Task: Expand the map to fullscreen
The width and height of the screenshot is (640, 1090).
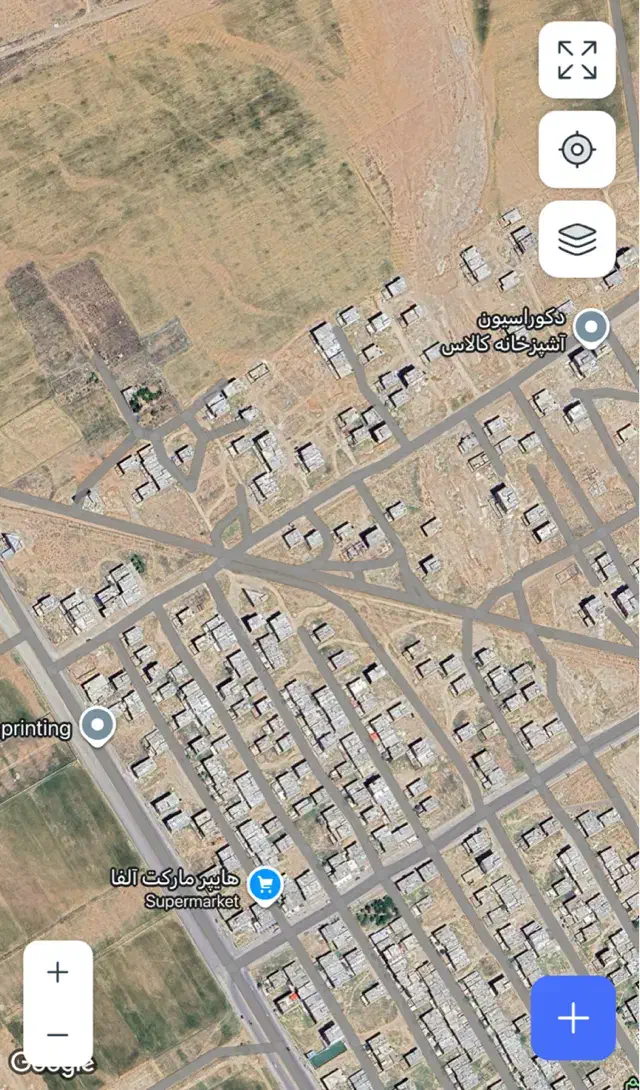Action: click(577, 60)
